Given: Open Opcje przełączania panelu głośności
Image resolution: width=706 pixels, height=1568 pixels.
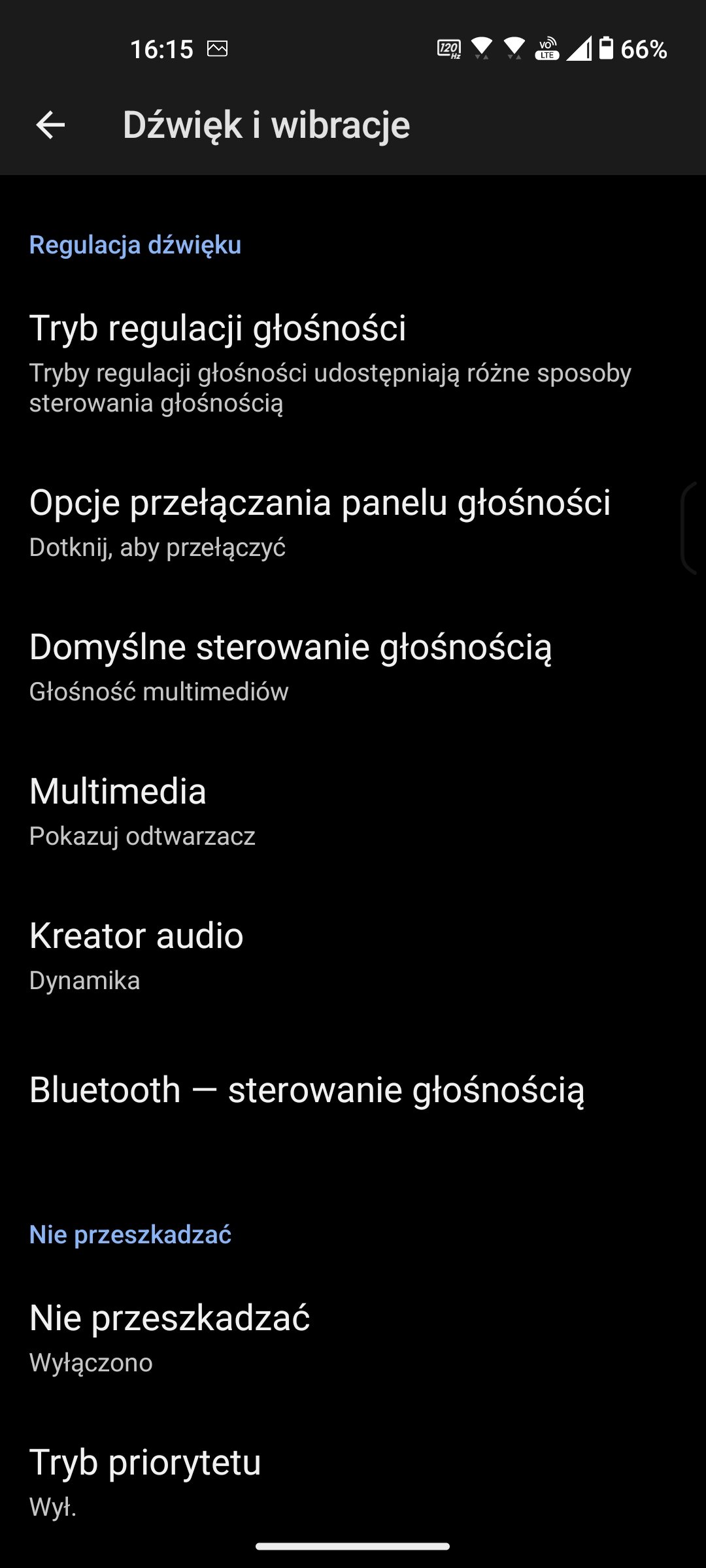Looking at the screenshot, I should pyautogui.click(x=353, y=523).
